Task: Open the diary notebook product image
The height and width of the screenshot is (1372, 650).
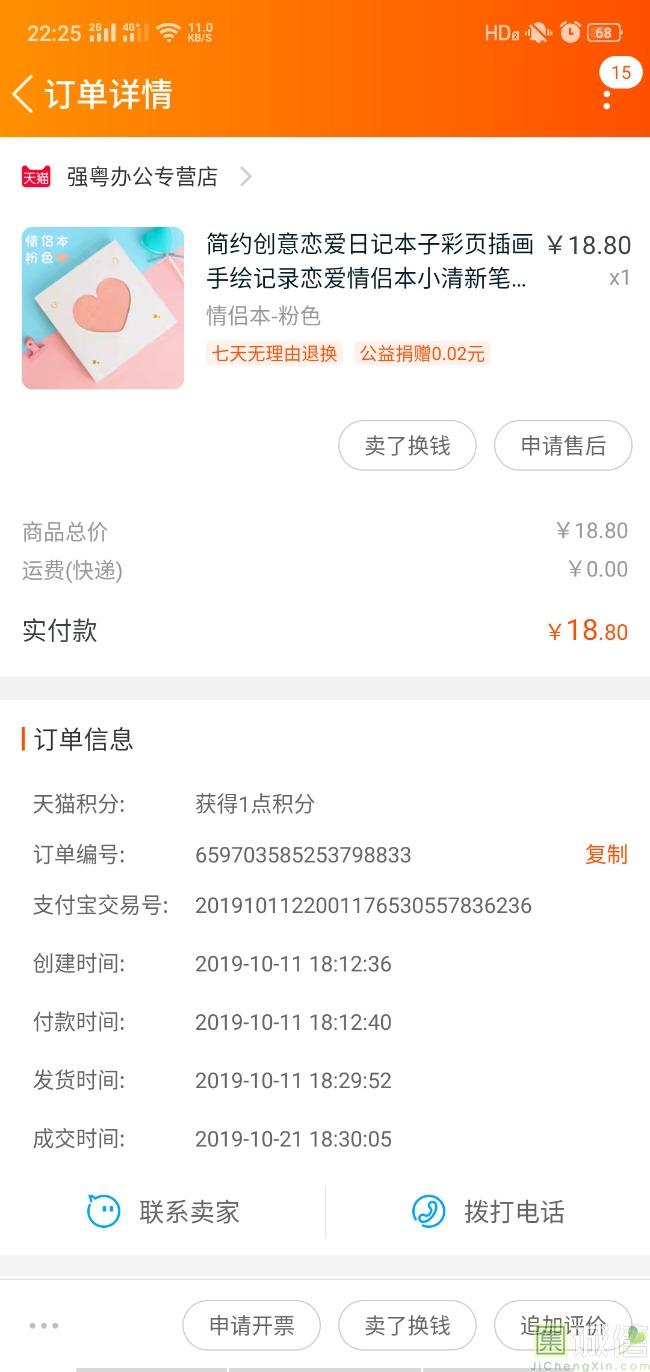Action: tap(103, 308)
